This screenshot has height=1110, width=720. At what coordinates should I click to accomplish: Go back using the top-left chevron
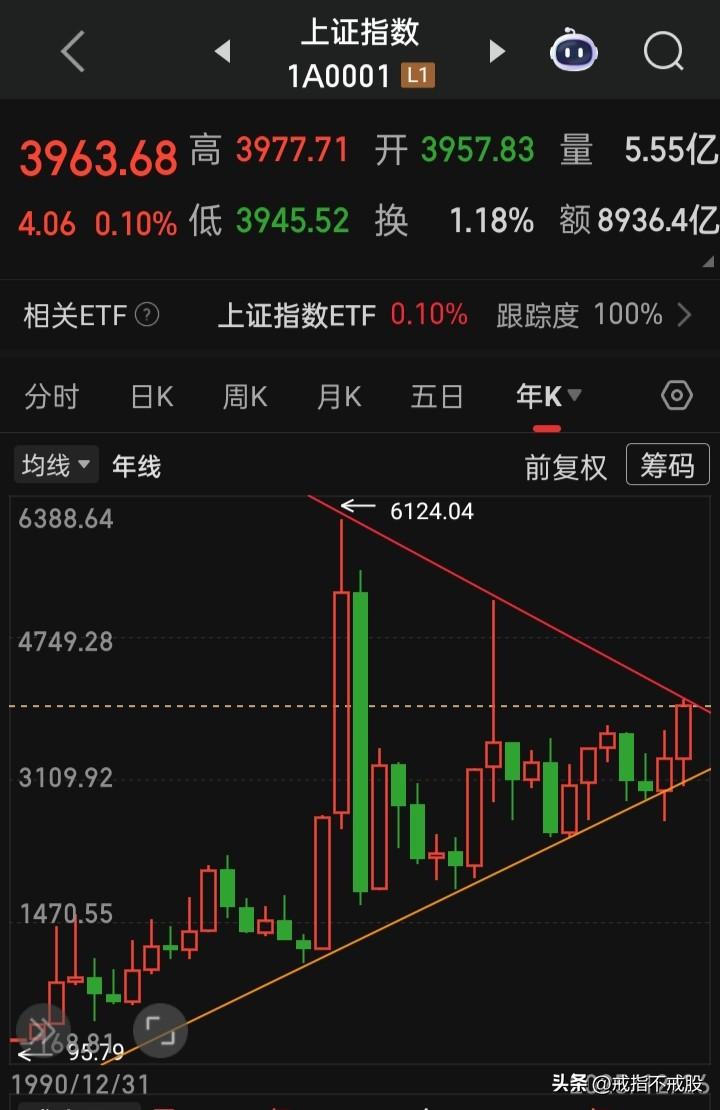click(x=71, y=51)
